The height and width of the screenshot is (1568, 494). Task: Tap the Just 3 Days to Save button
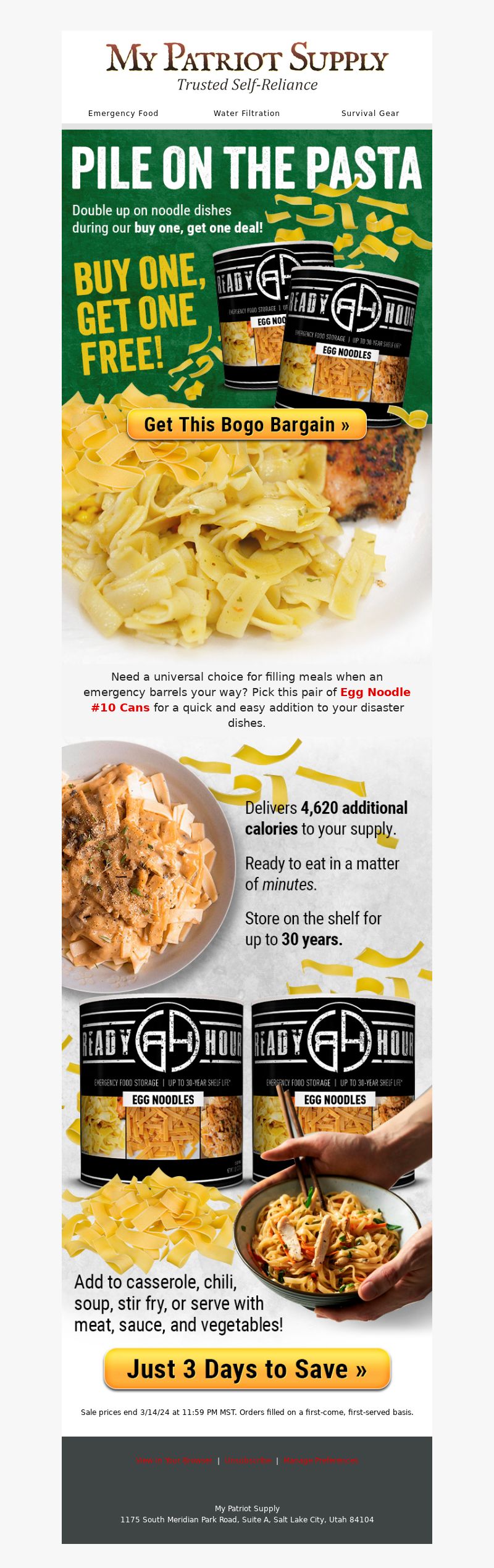tap(247, 1369)
